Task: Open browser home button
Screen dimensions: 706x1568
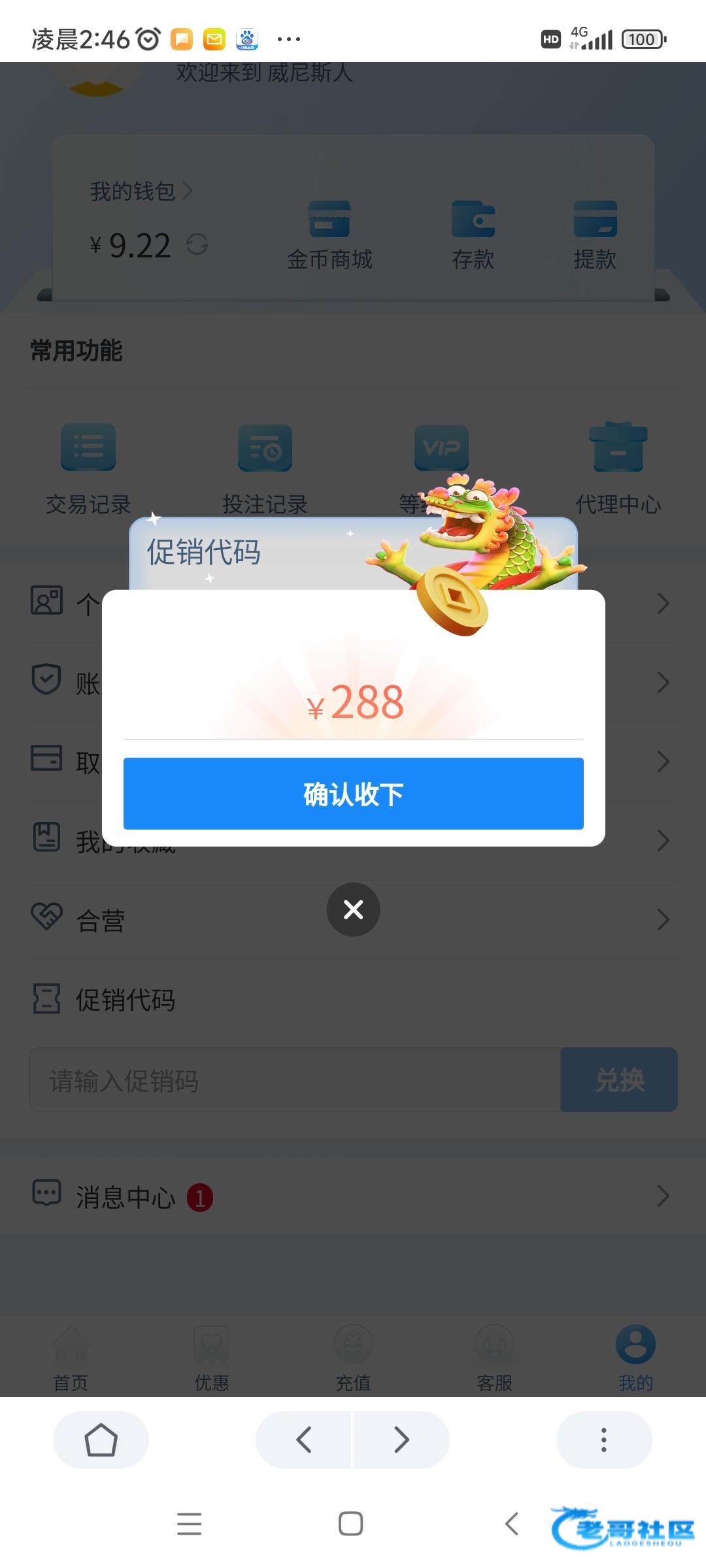Action: point(101,1440)
